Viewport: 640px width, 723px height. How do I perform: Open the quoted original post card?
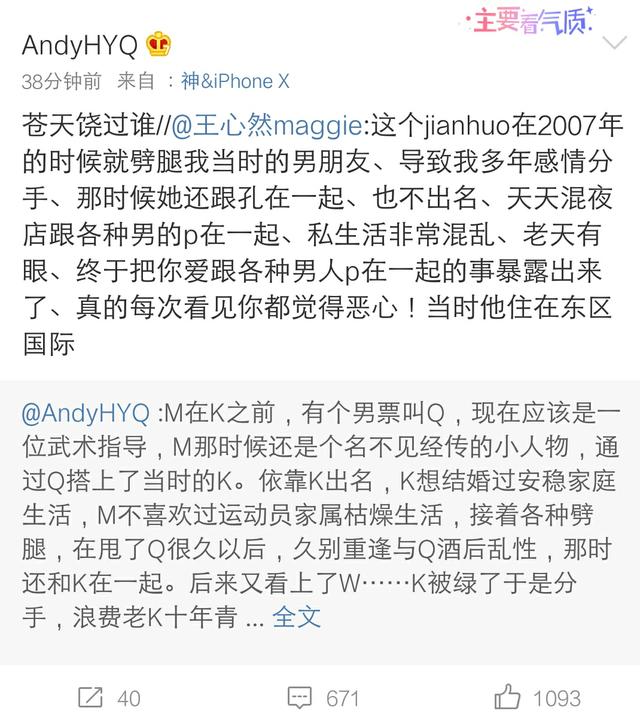pos(320,520)
